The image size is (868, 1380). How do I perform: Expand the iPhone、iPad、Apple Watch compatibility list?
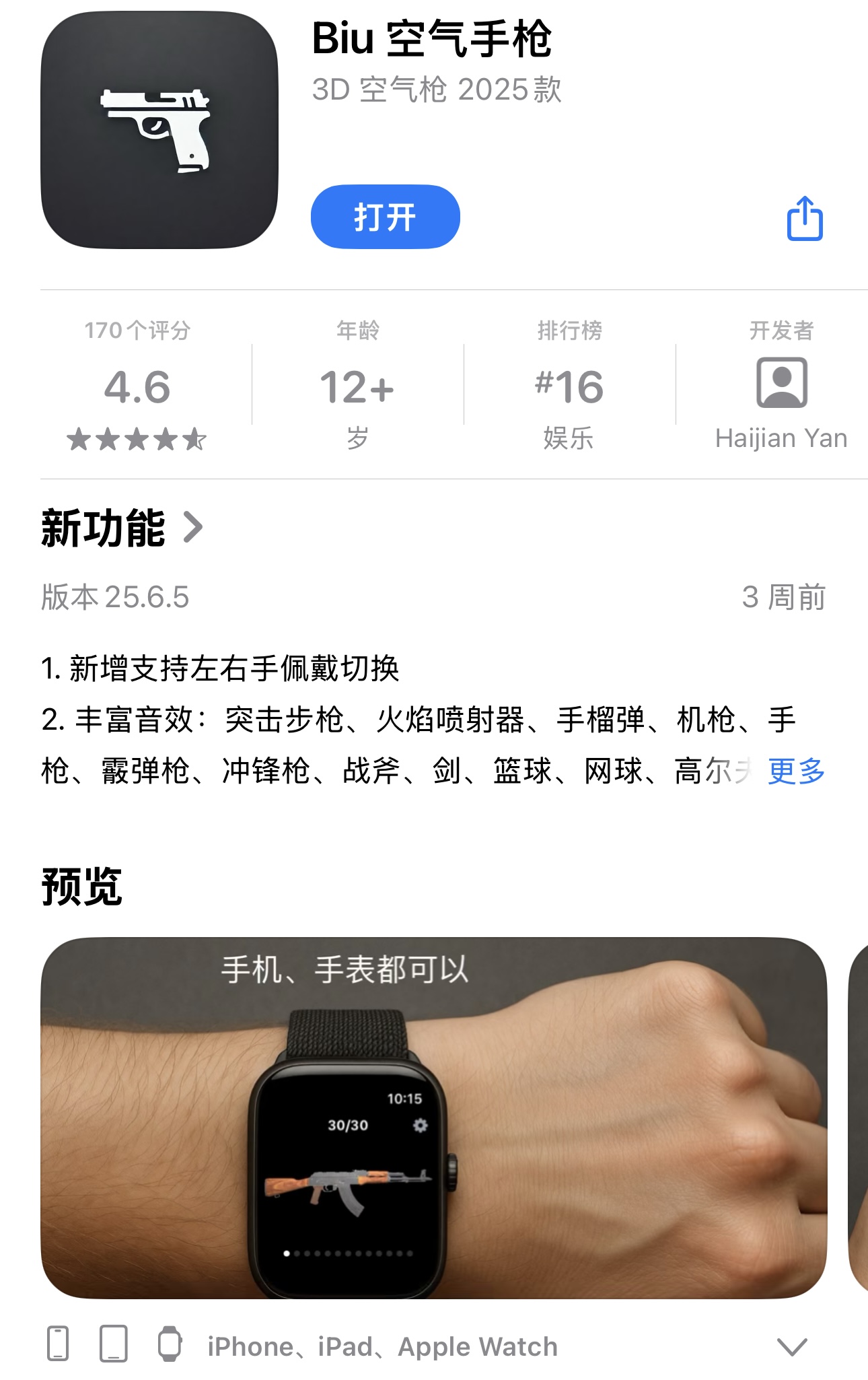[791, 1346]
